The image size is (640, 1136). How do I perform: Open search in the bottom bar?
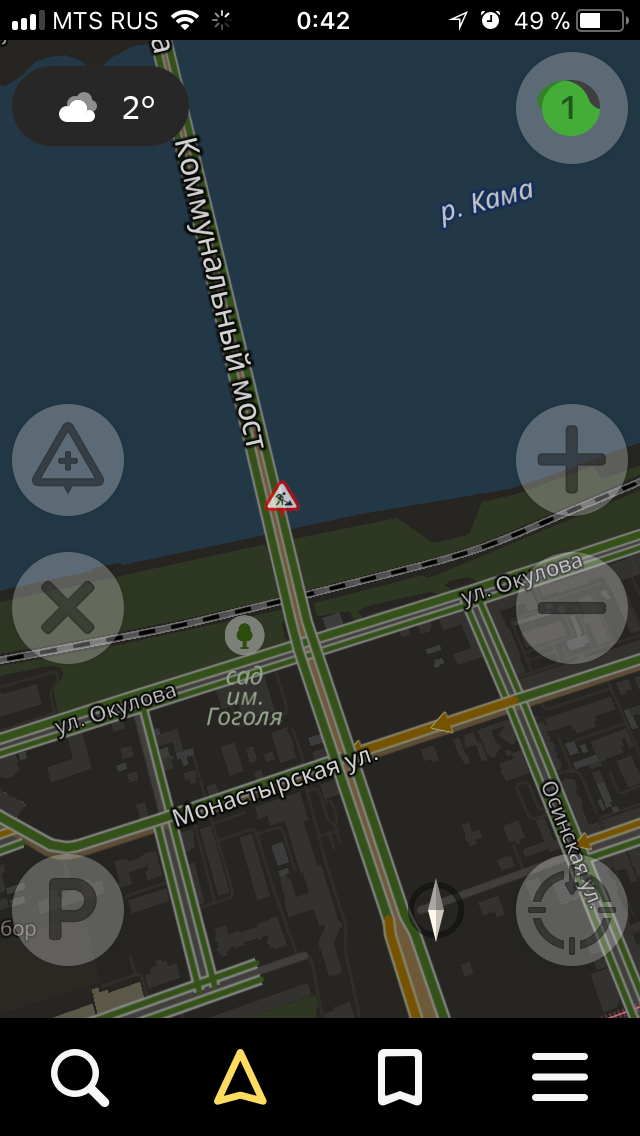coord(79,1078)
